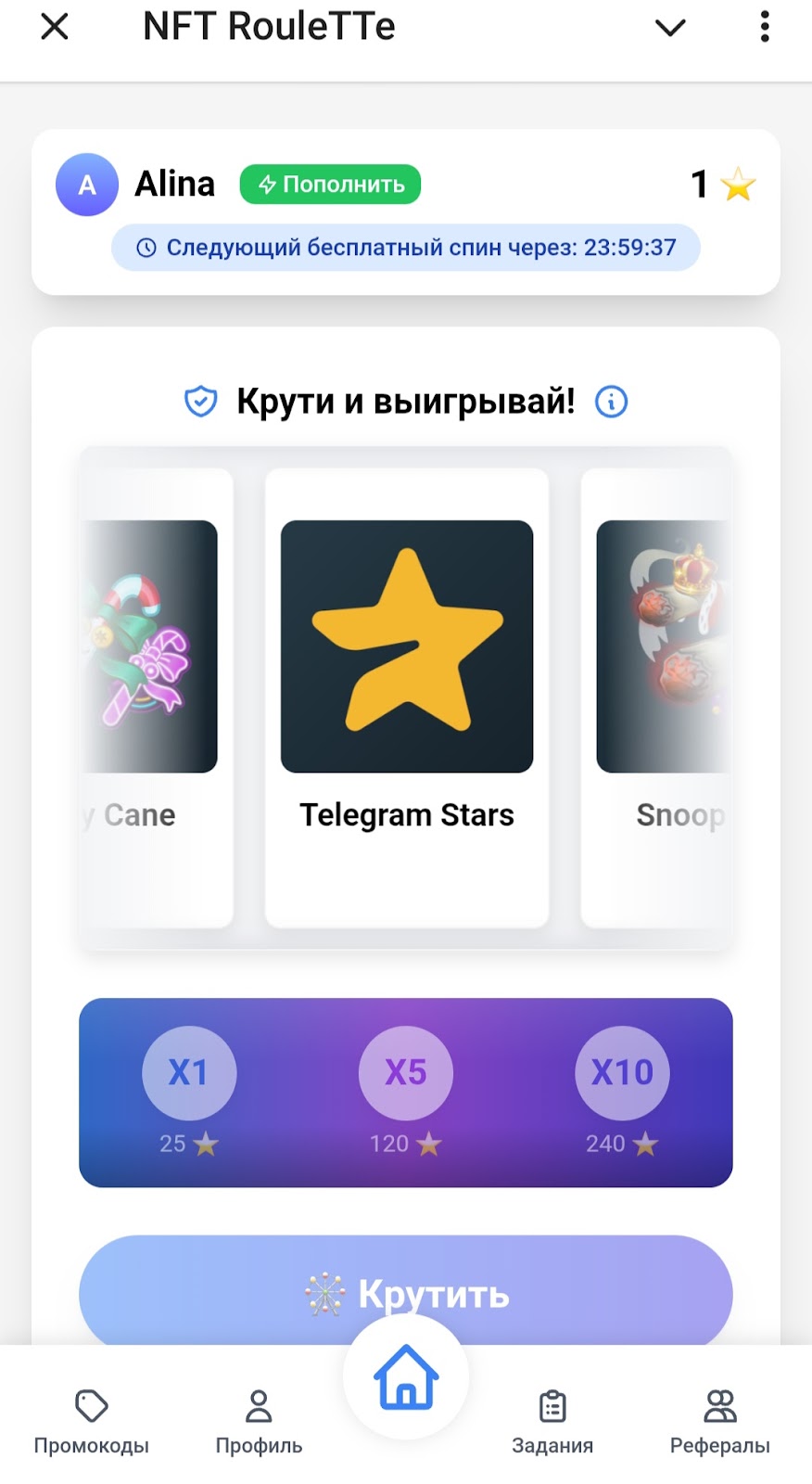Open the three-dot overflow menu
This screenshot has height=1484, width=812.
click(x=764, y=27)
